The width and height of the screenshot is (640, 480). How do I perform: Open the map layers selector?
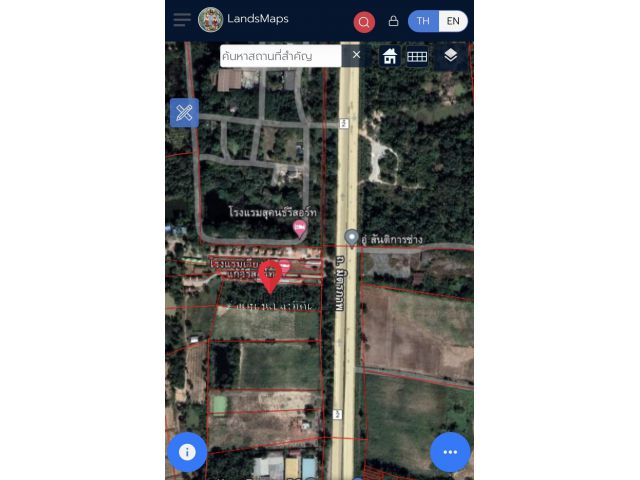click(451, 56)
